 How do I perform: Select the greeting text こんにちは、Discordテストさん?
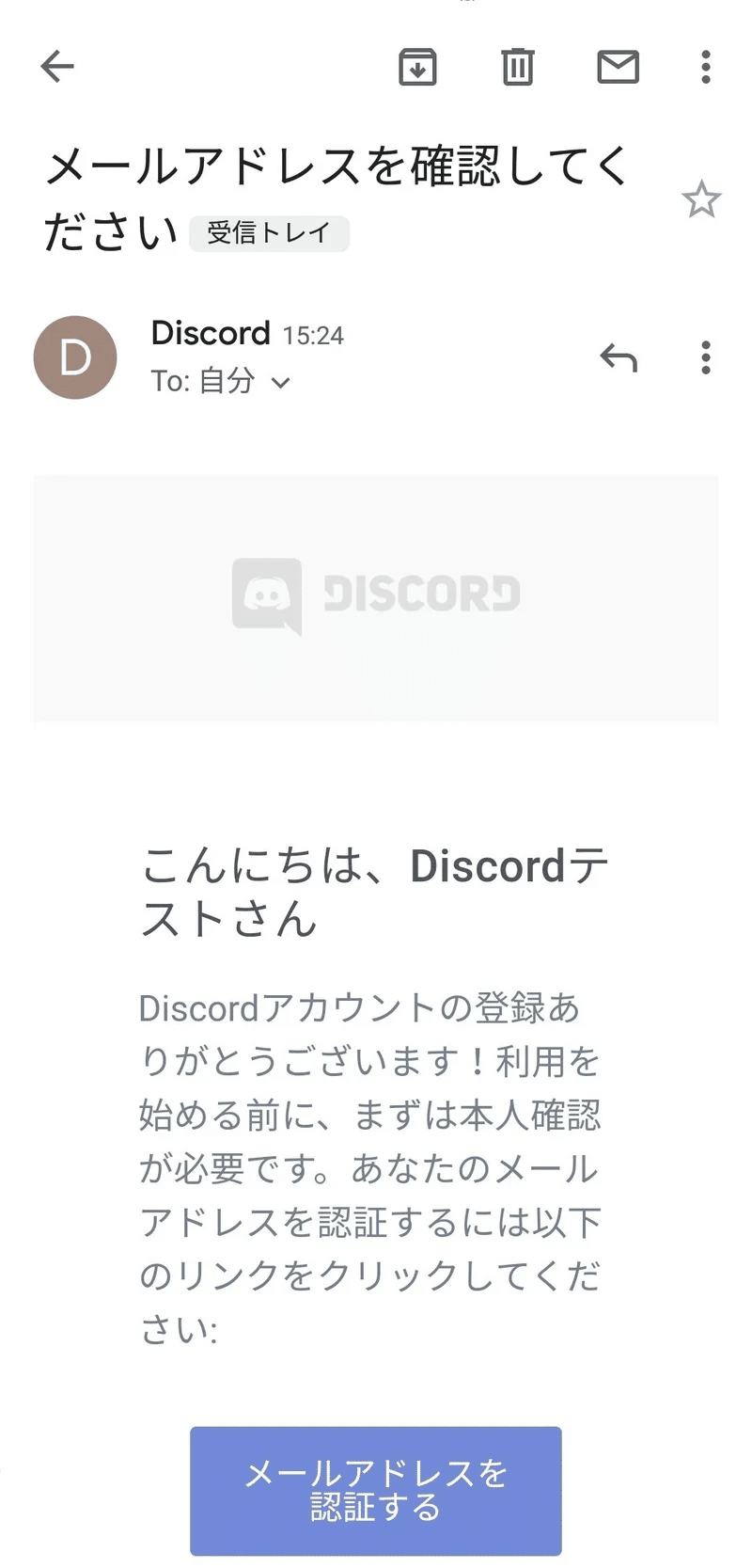[376, 891]
